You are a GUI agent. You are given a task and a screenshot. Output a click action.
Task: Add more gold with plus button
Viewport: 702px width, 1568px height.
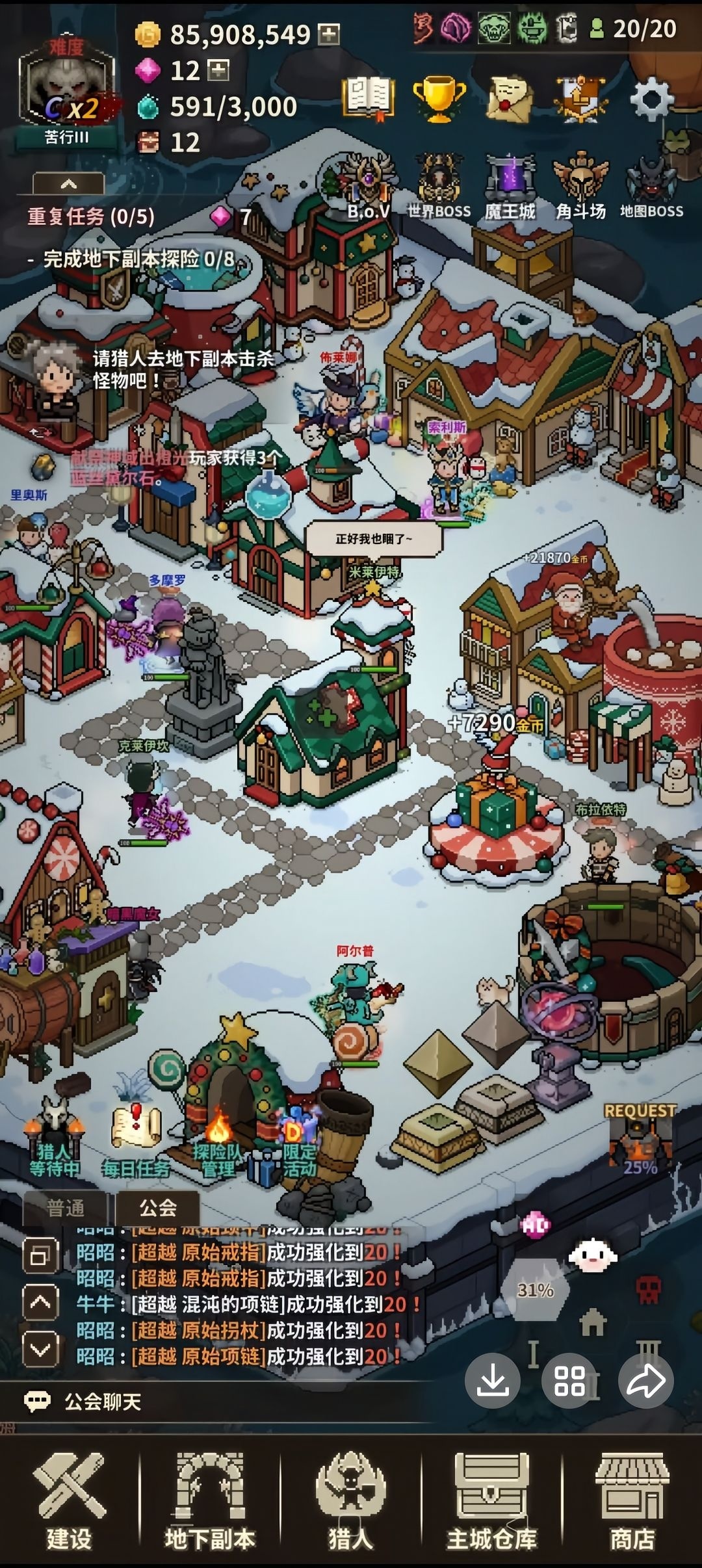328,34
